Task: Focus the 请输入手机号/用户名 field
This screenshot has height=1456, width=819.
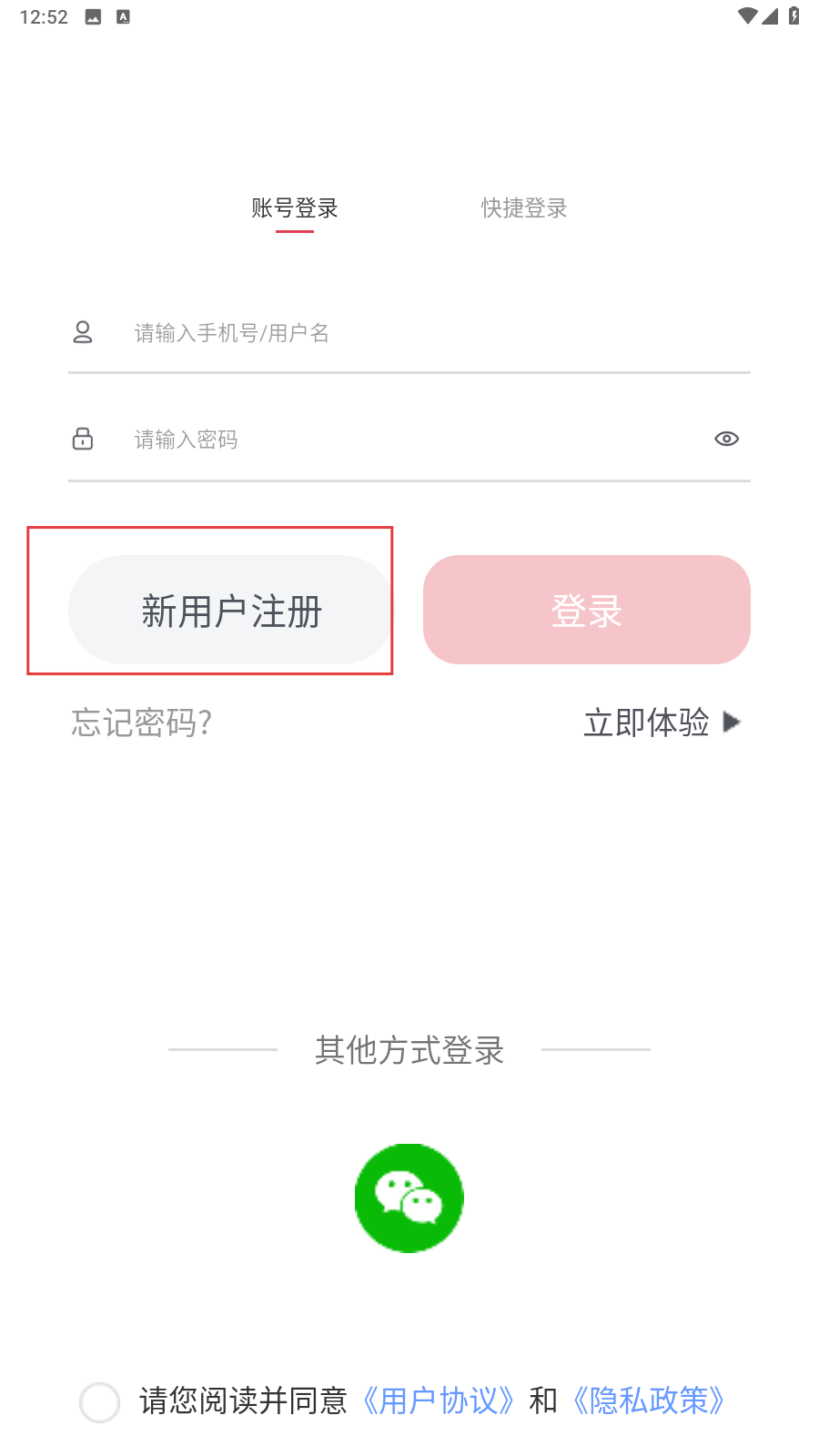Action: 409,333
